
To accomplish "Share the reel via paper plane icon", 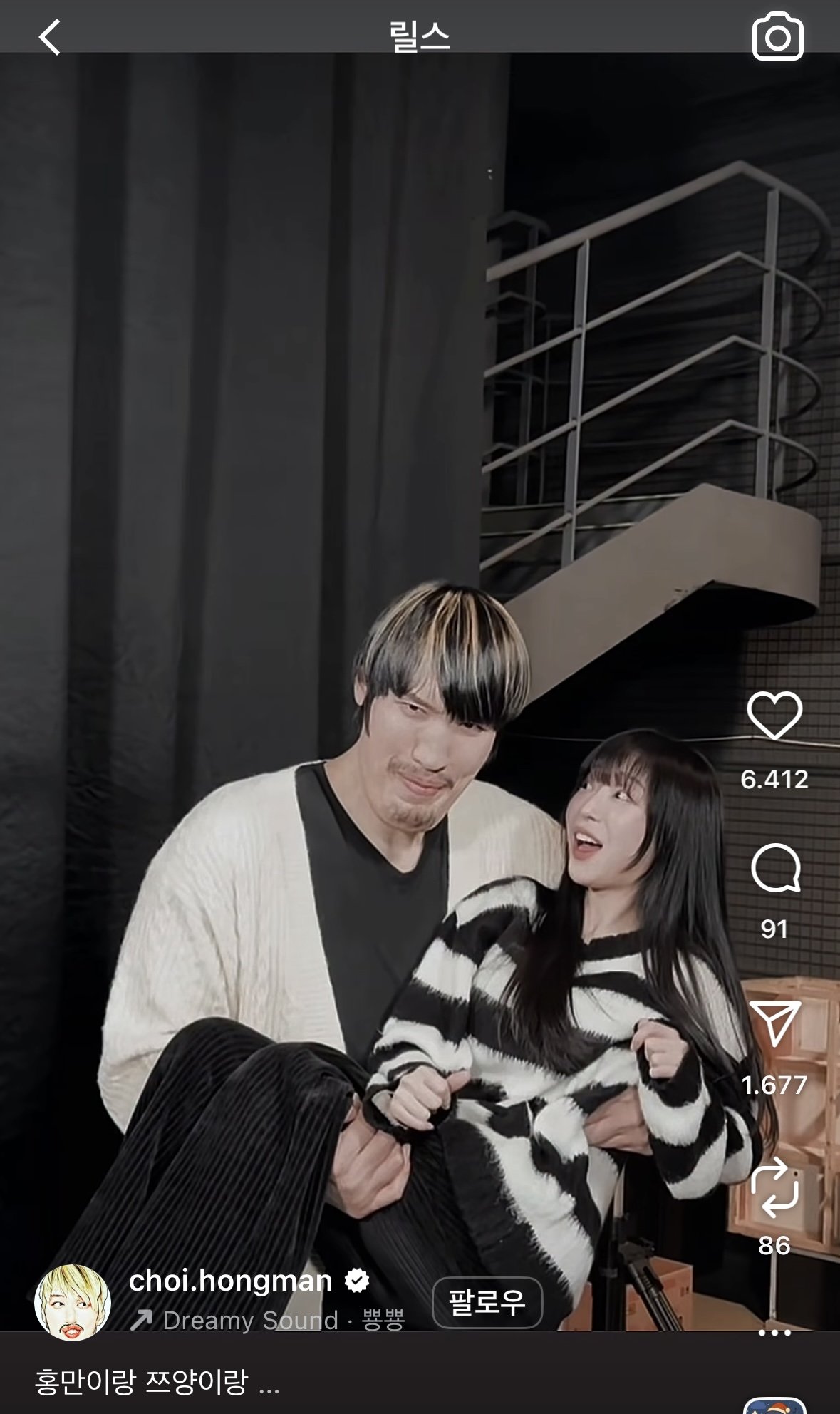I will coord(774,1023).
